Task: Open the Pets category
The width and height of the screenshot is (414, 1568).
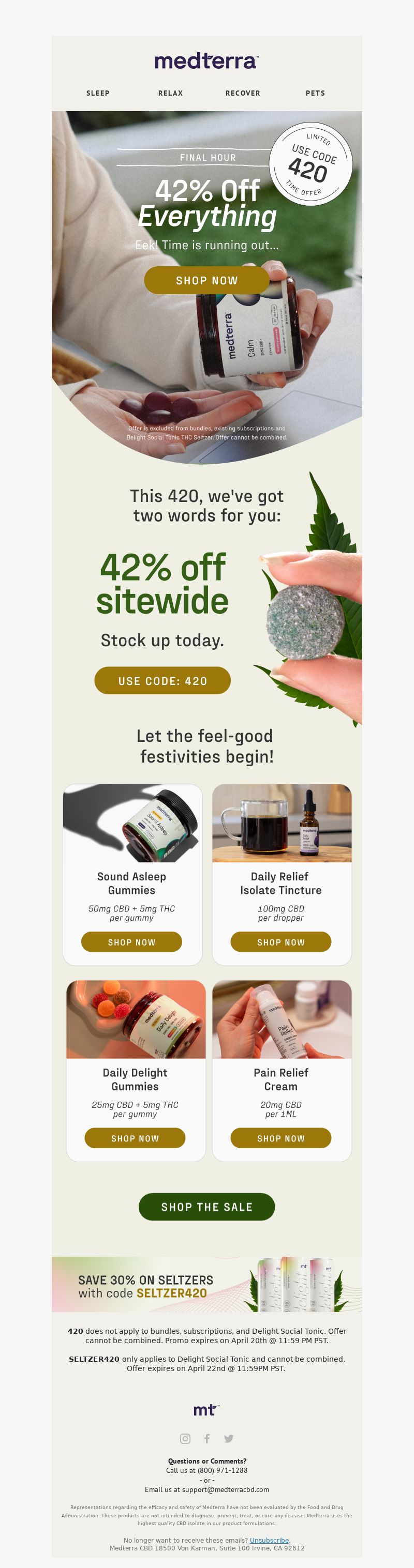Action: (315, 93)
